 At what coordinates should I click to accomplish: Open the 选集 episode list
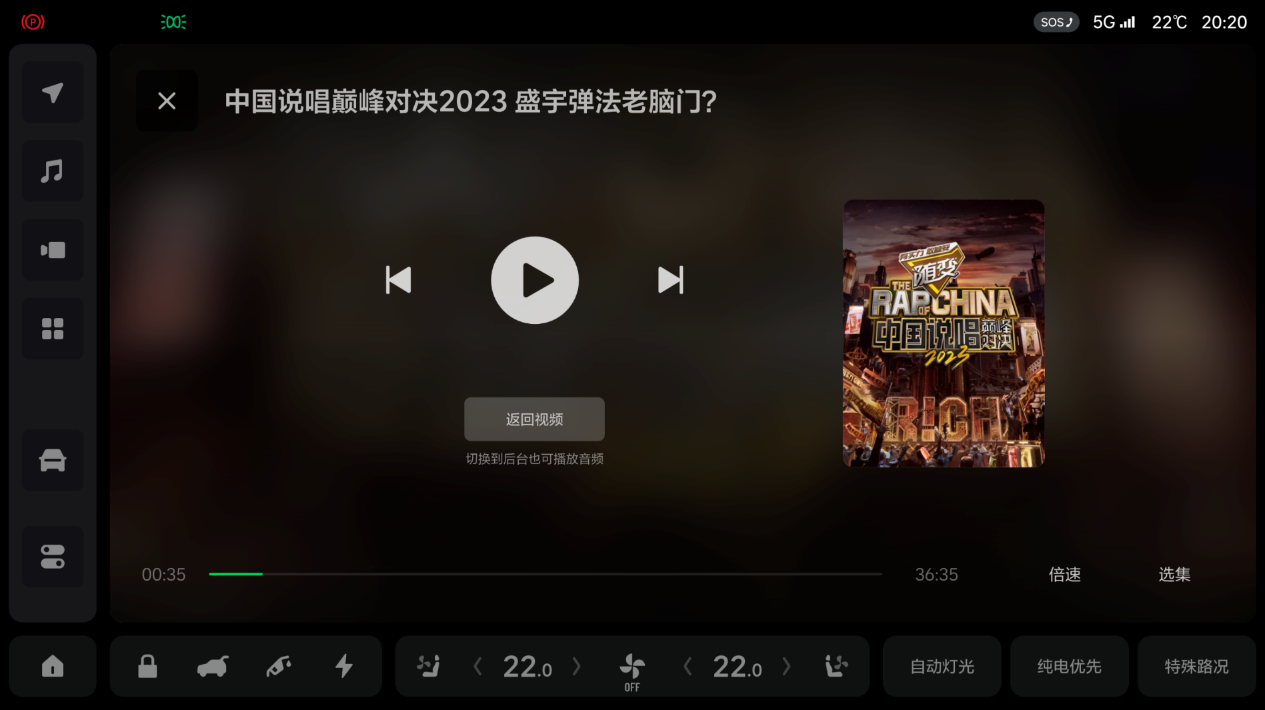pos(1174,574)
